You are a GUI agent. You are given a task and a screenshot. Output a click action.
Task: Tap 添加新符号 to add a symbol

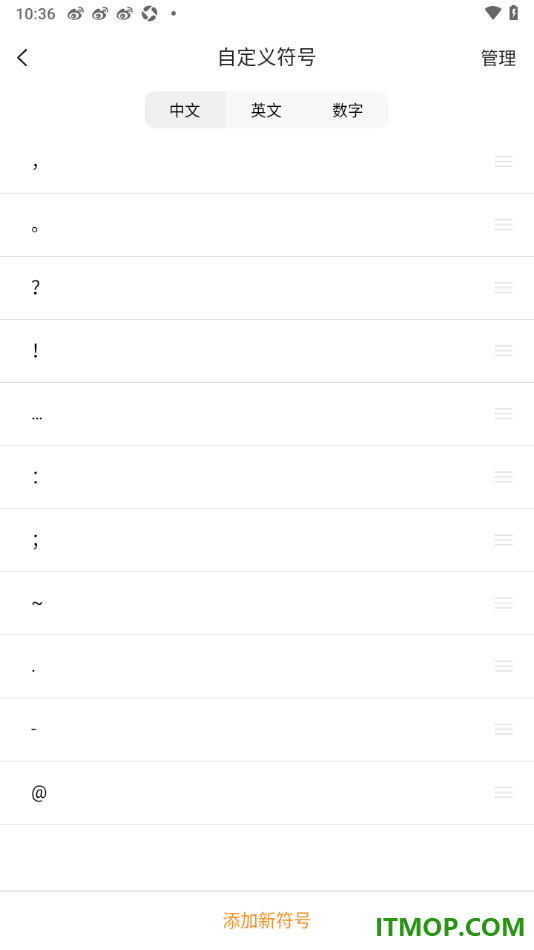click(x=267, y=920)
